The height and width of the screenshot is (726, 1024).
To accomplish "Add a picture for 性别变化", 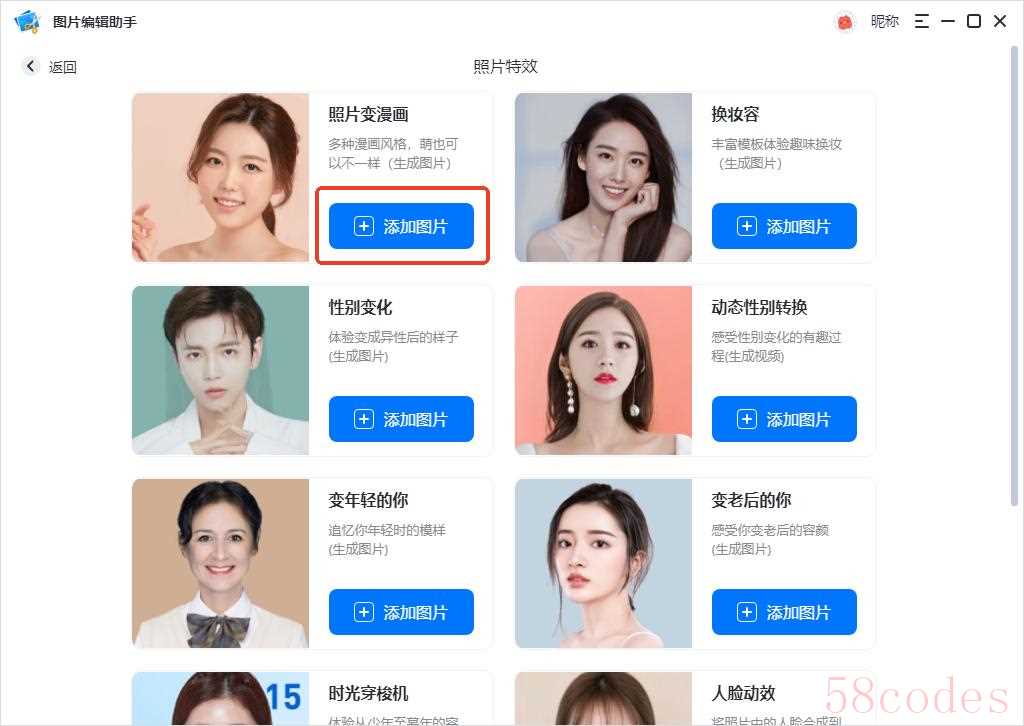I will (x=401, y=419).
